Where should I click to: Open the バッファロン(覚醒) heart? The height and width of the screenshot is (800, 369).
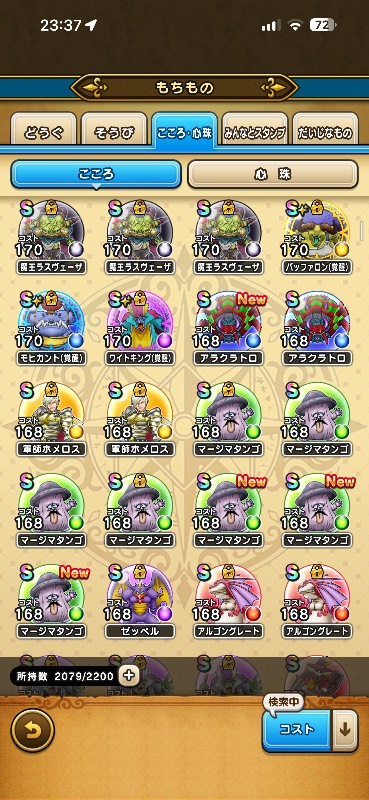point(317,236)
